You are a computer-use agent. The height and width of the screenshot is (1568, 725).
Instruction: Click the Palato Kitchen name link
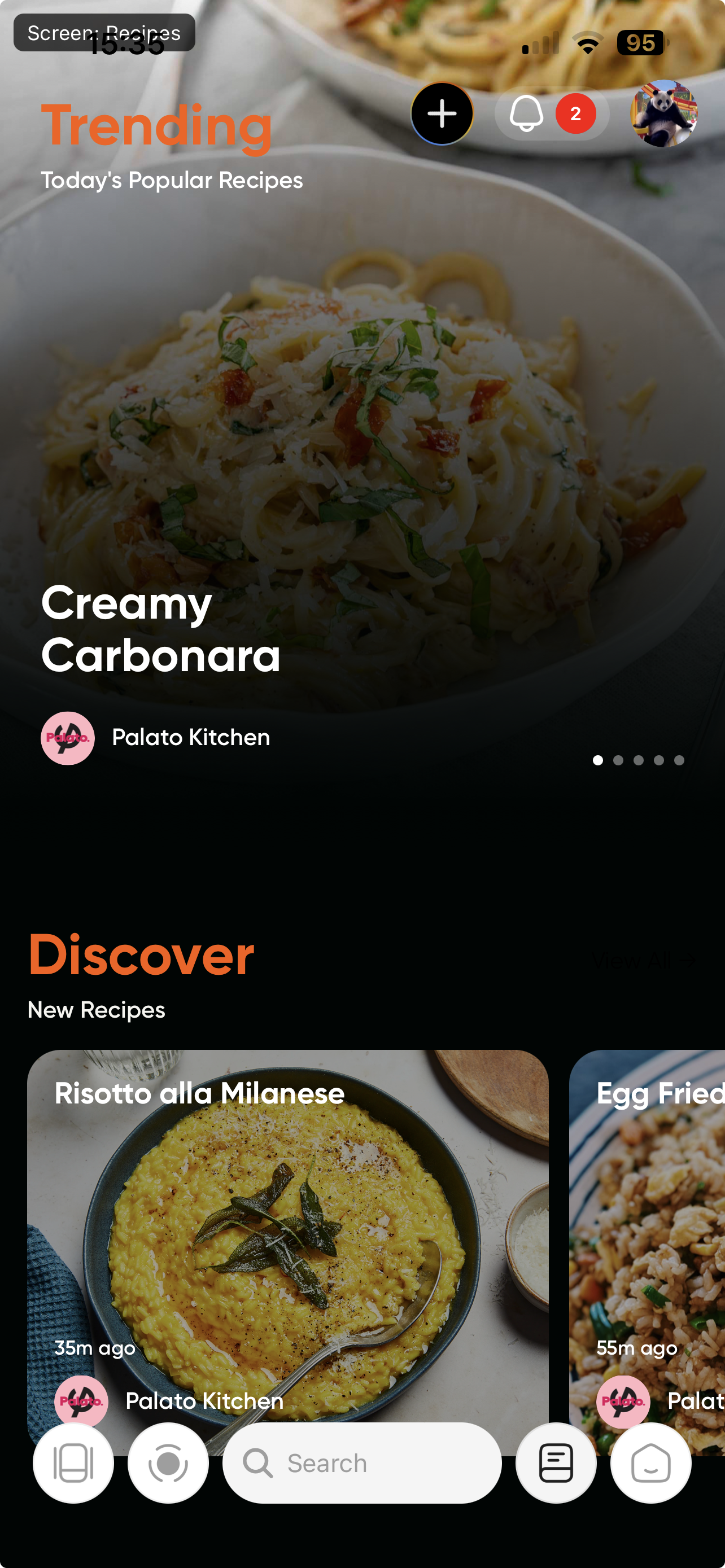pos(190,737)
